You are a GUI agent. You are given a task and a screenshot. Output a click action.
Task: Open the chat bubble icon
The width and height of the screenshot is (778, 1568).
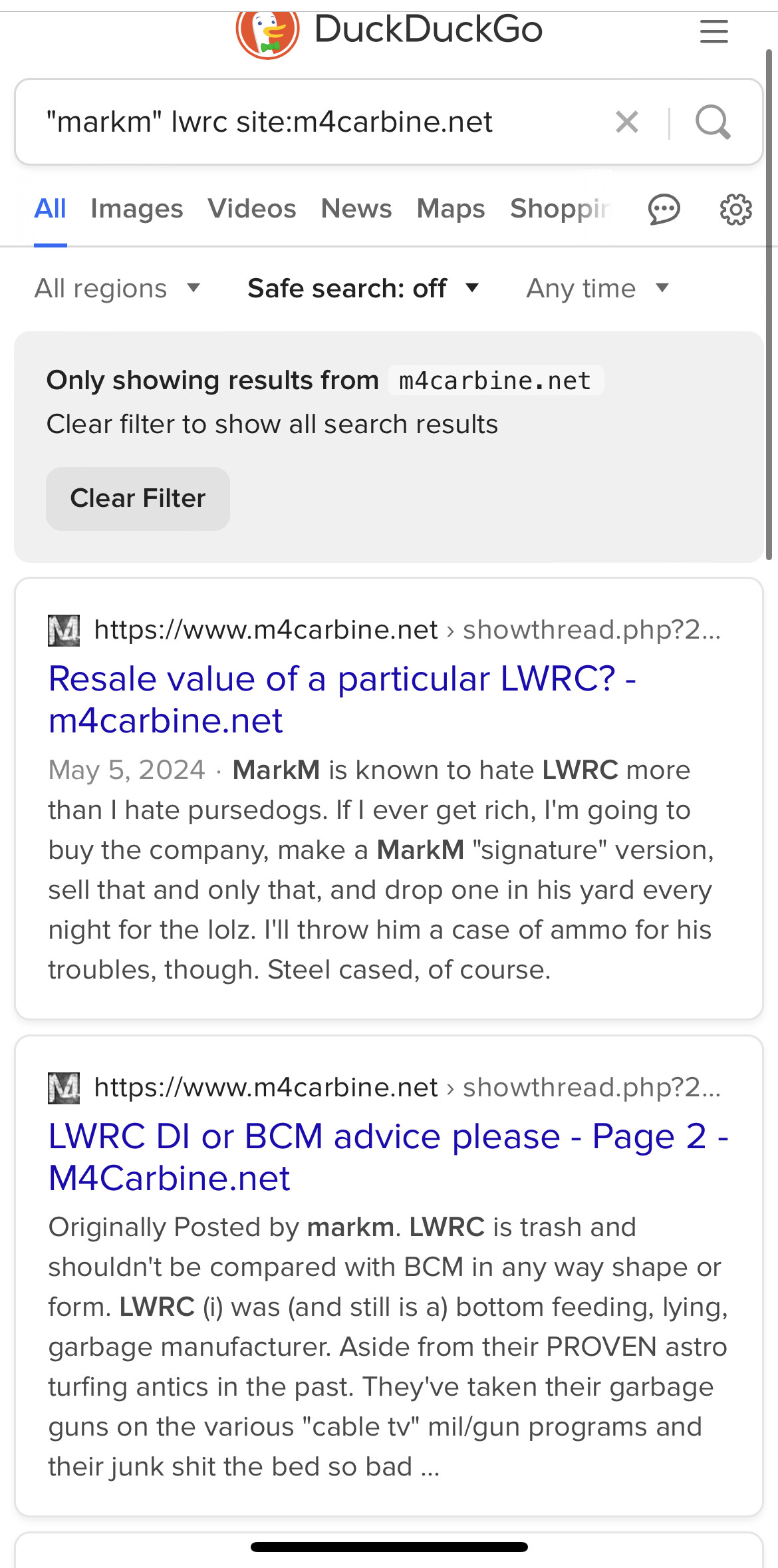pos(664,210)
